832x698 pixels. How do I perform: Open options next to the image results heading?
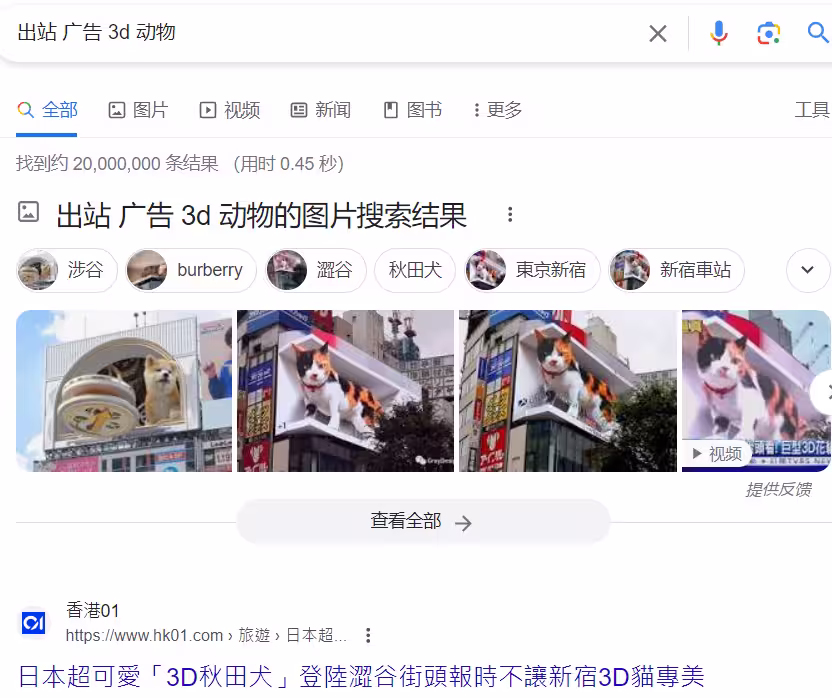510,215
